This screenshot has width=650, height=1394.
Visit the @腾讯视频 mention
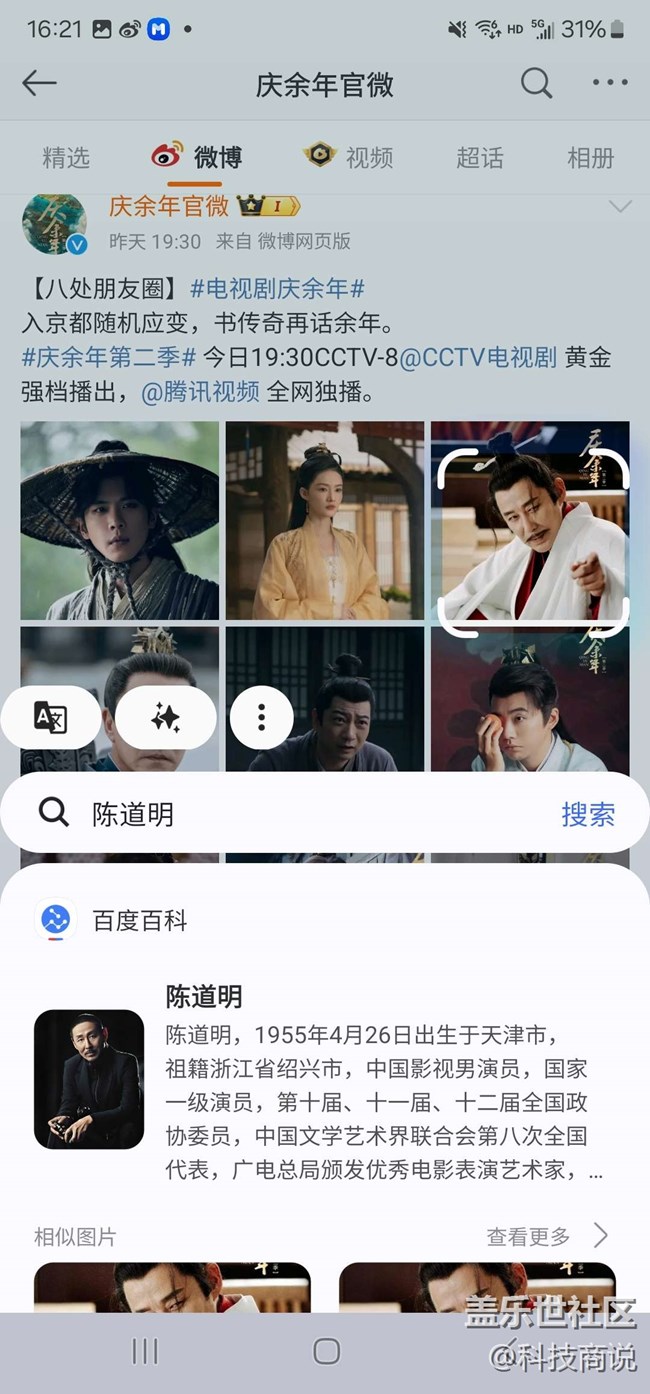(x=200, y=392)
